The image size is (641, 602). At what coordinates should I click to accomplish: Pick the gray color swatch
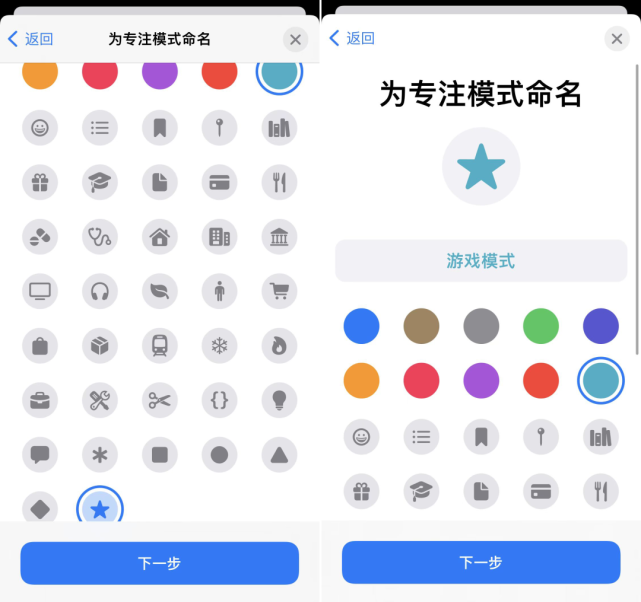(x=481, y=326)
